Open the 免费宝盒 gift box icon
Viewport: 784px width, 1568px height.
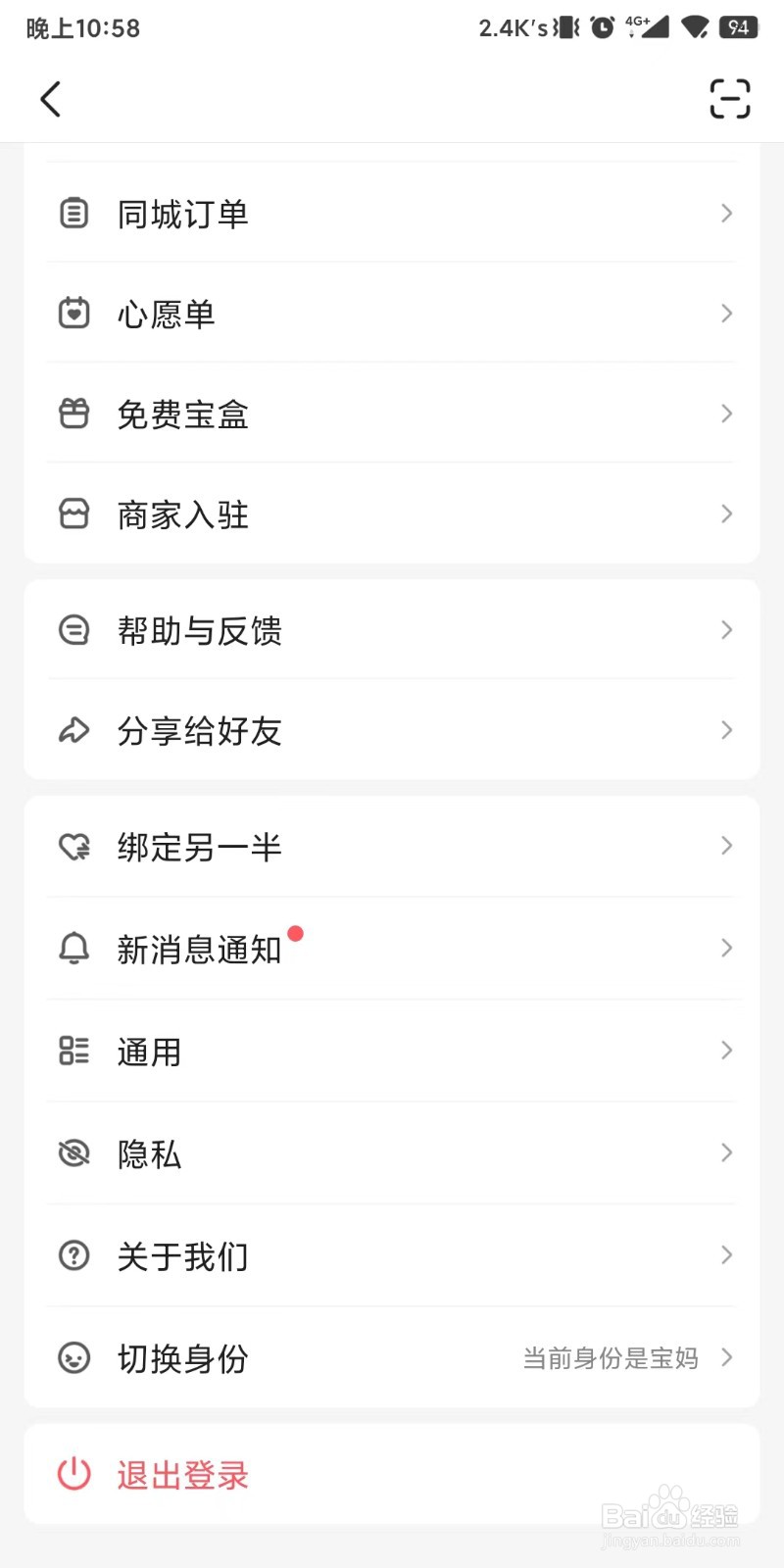coord(73,414)
